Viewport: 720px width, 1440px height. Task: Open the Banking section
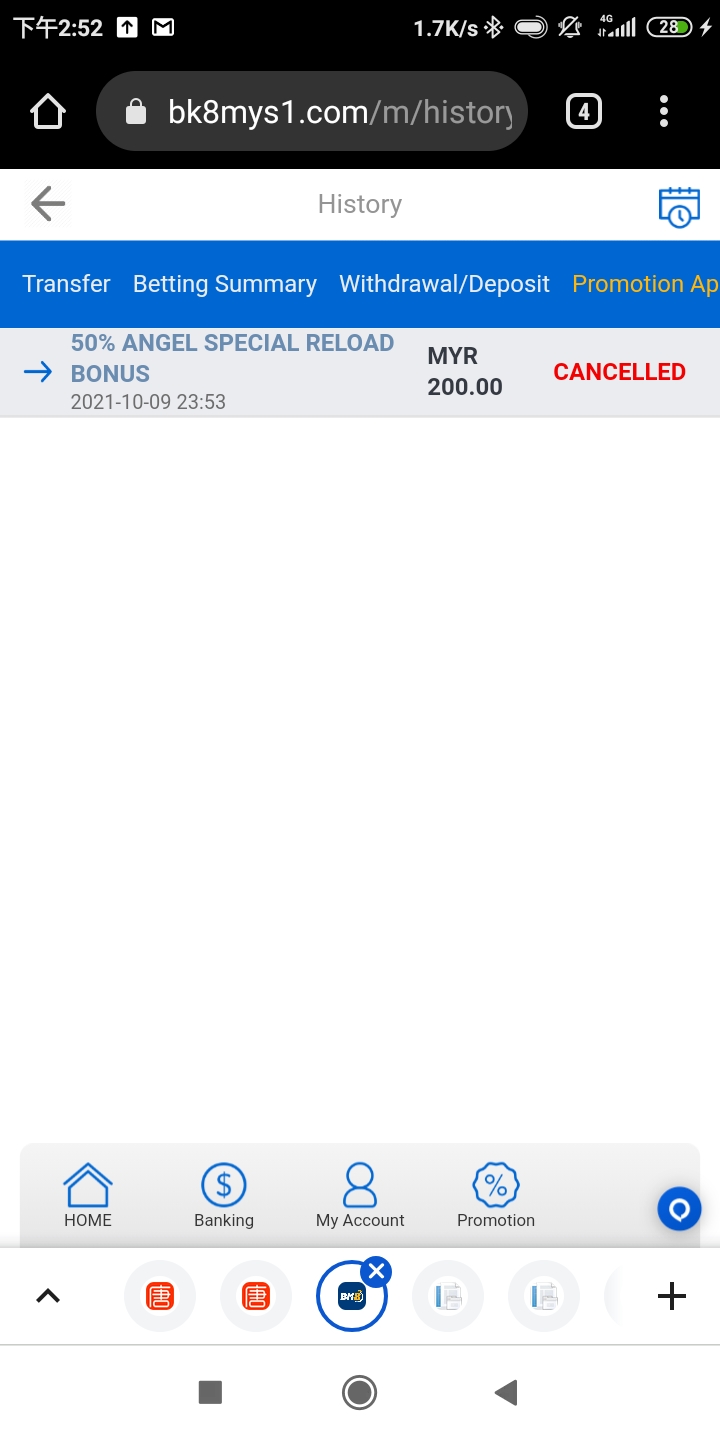coord(224,1196)
